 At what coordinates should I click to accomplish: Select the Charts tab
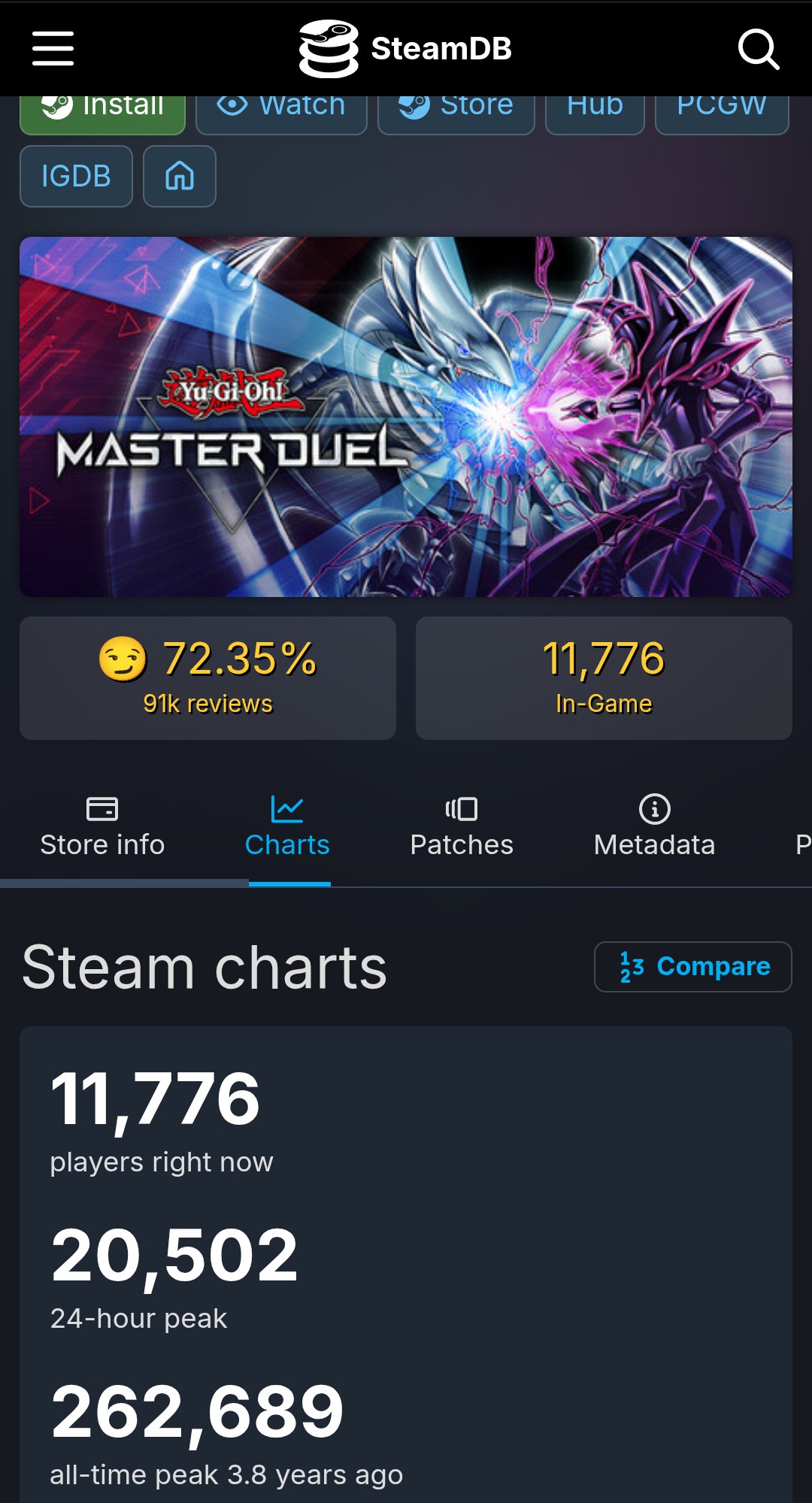[287, 827]
